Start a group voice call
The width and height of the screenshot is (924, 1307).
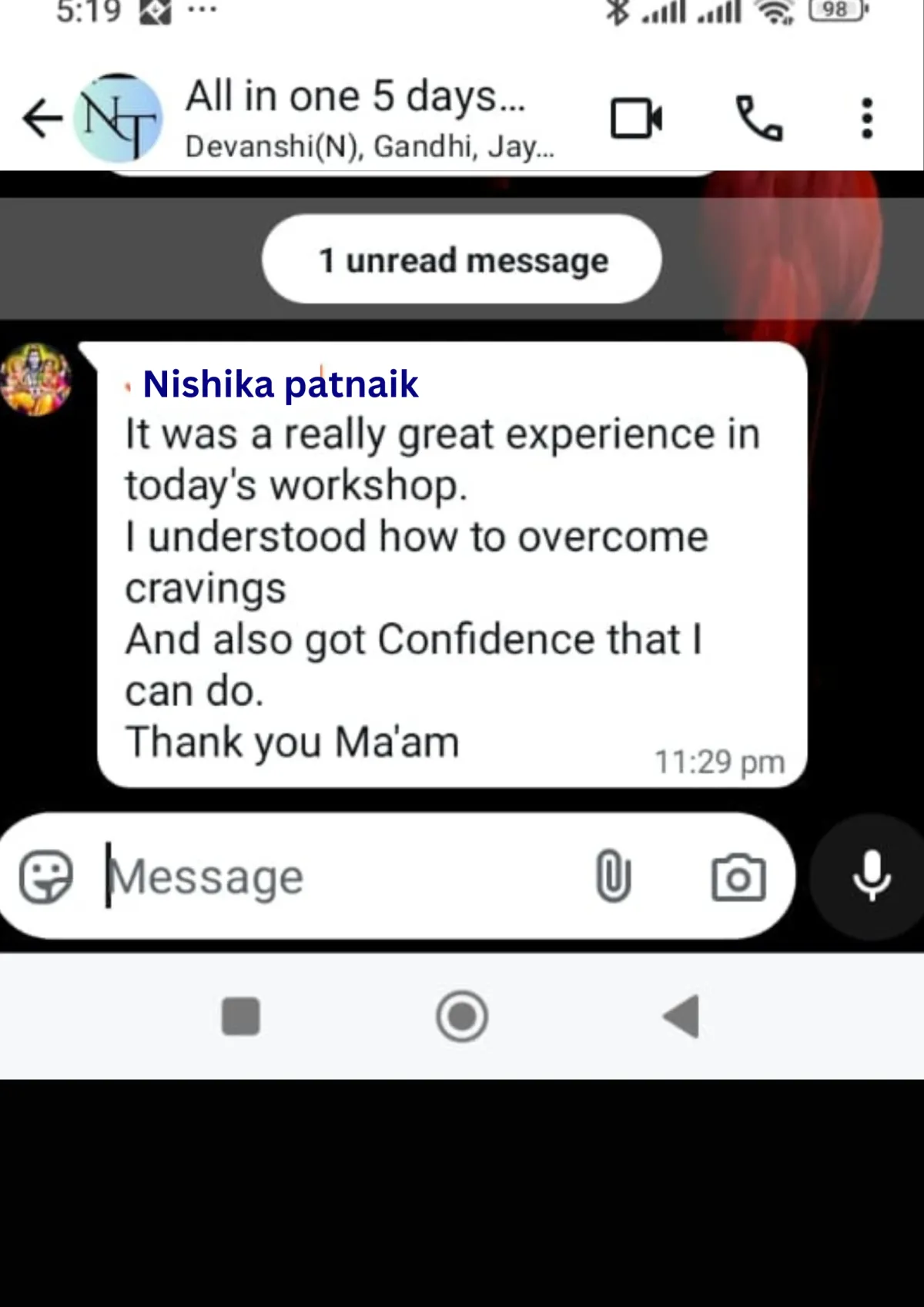pos(759,119)
